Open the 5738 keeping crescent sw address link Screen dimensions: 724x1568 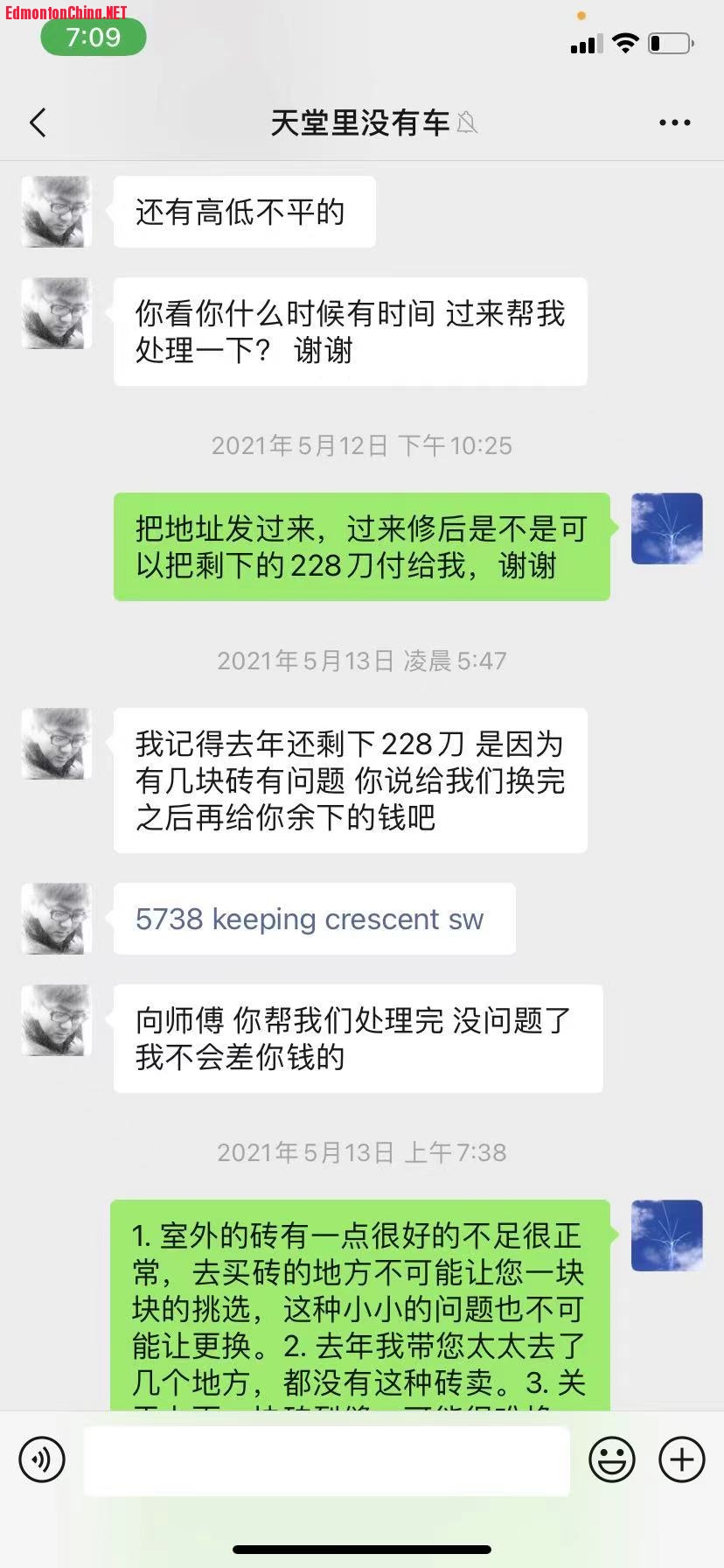pos(309,920)
